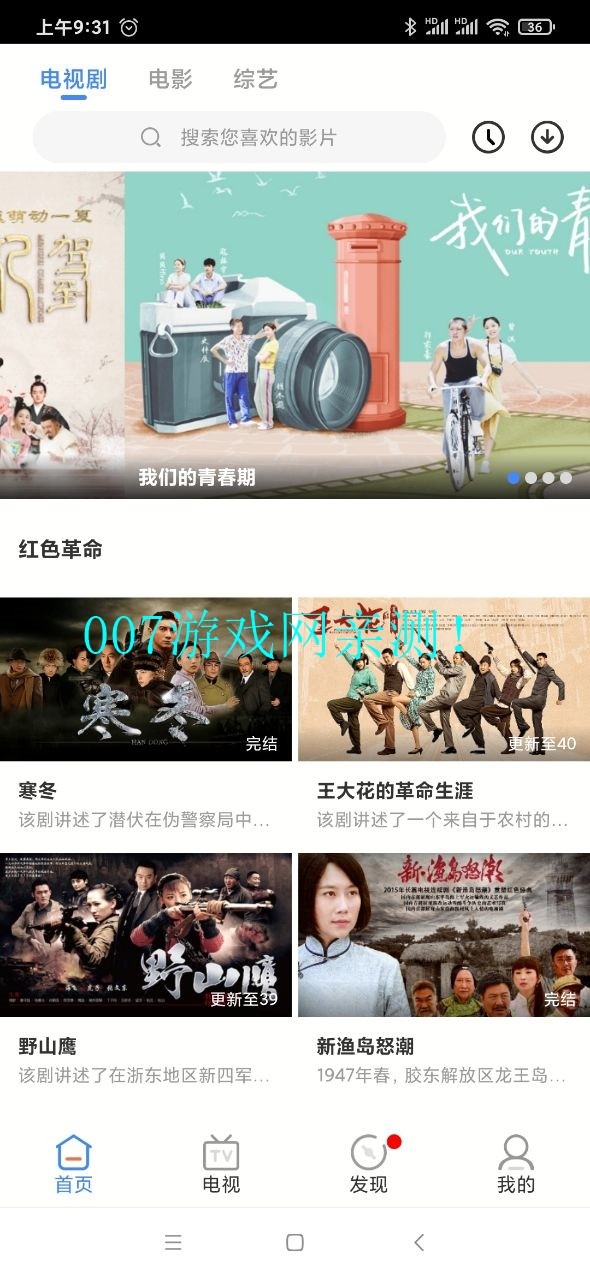Screen dimensions: 590x1278
Task: Open the watch history clock icon
Action: click(x=488, y=137)
